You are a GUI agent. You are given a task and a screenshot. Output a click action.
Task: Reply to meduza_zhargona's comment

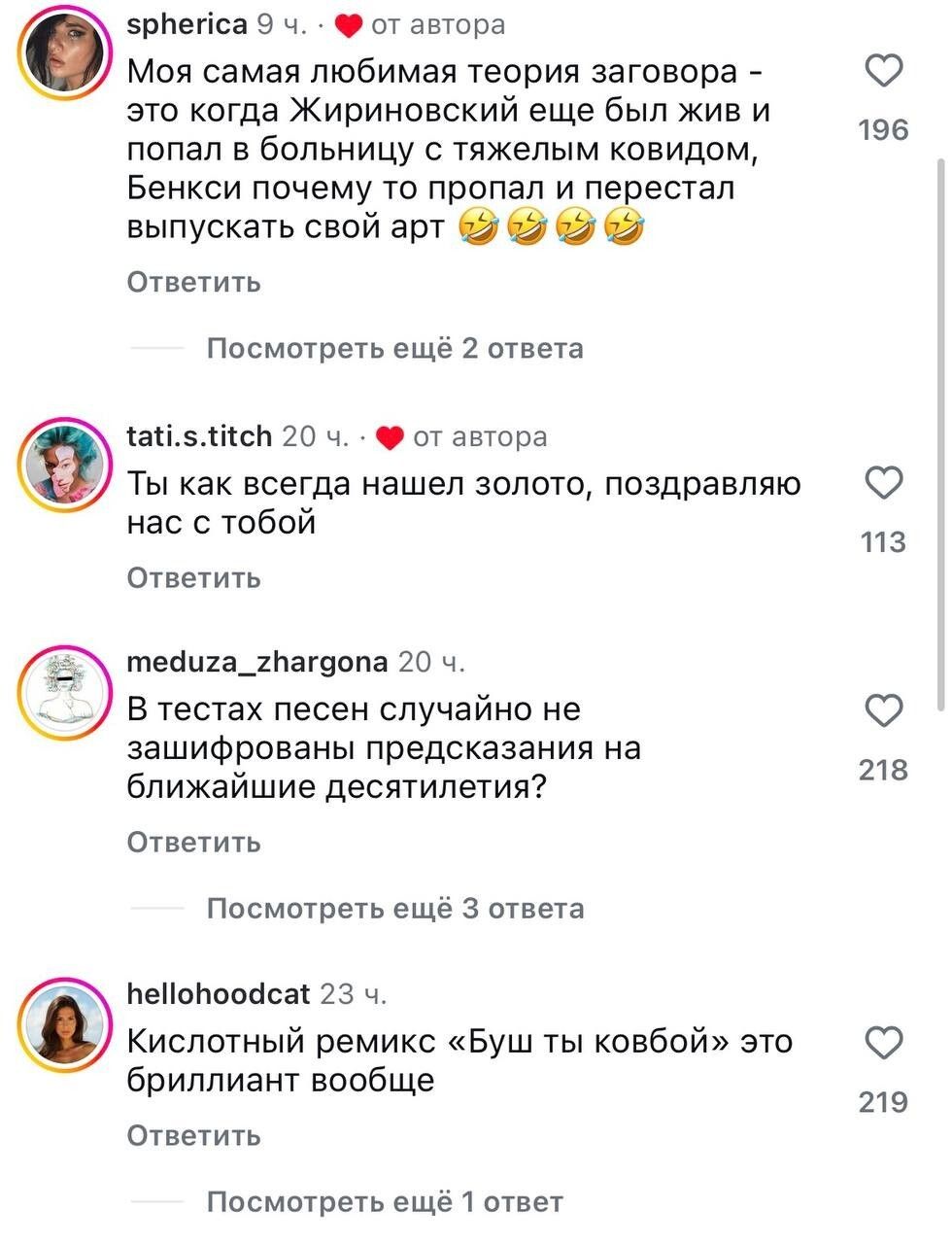tap(194, 842)
